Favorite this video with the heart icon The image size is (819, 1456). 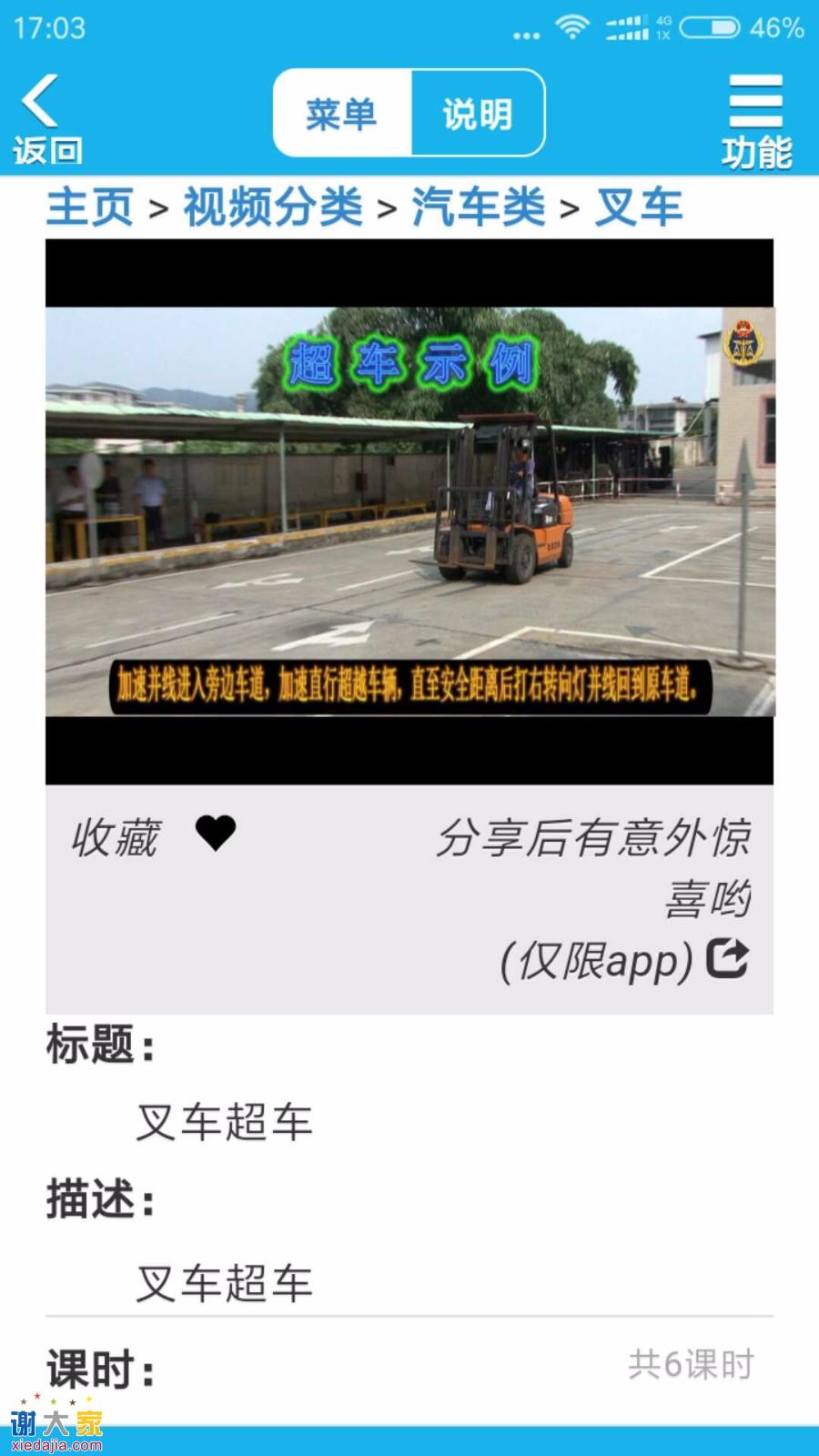pyautogui.click(x=216, y=833)
